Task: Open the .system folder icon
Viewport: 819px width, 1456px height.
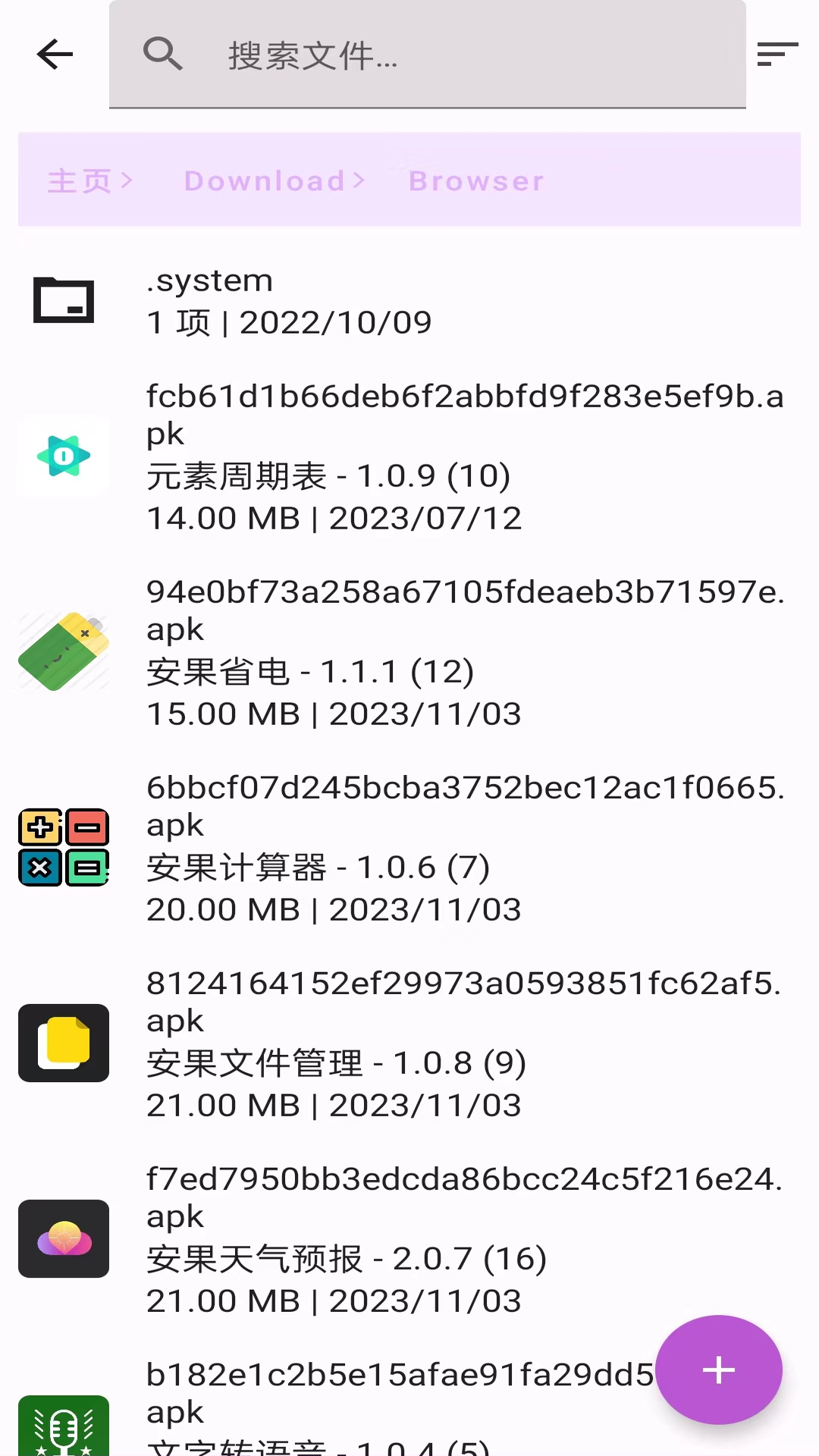Action: point(64,301)
